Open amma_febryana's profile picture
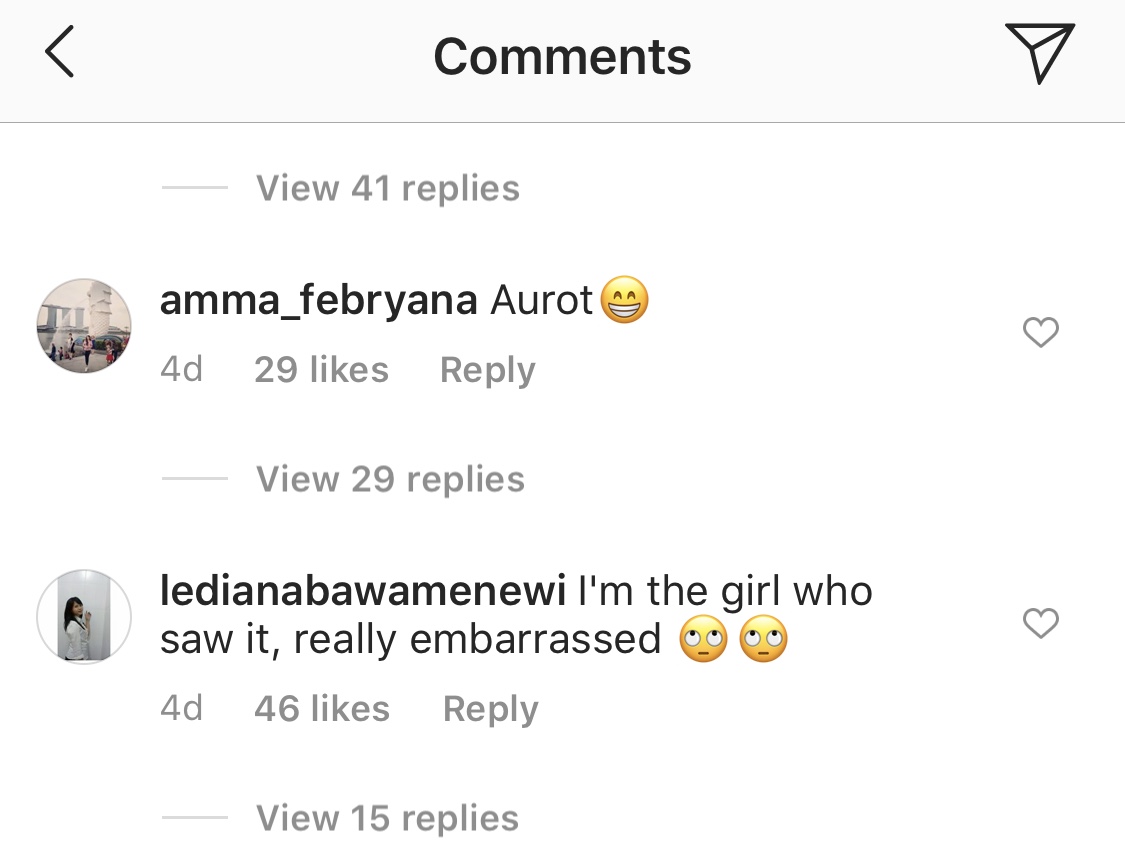Screen dimensions: 1125x853 (x=84, y=326)
